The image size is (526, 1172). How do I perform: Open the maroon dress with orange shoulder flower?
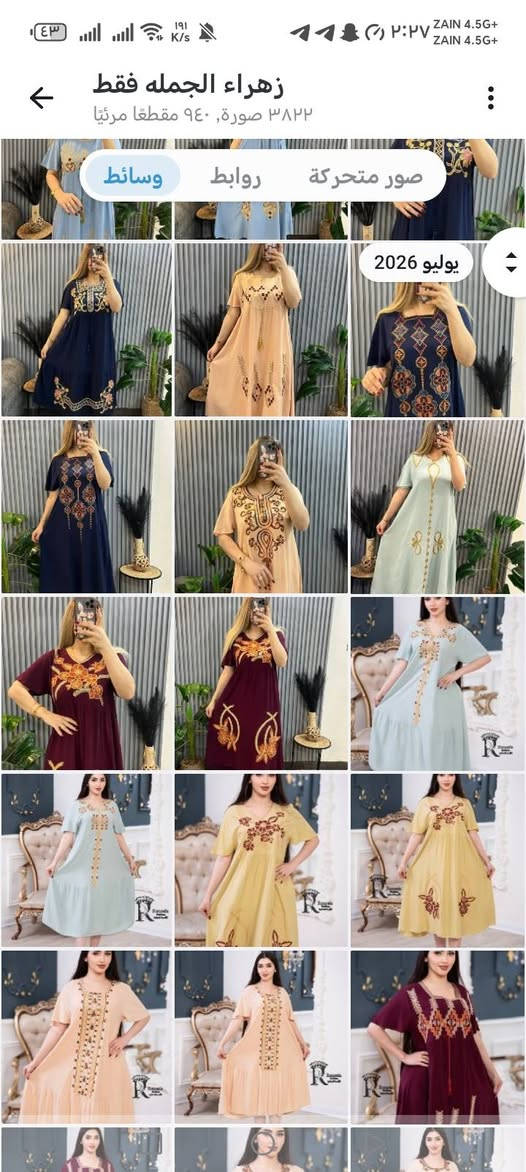coord(87,683)
